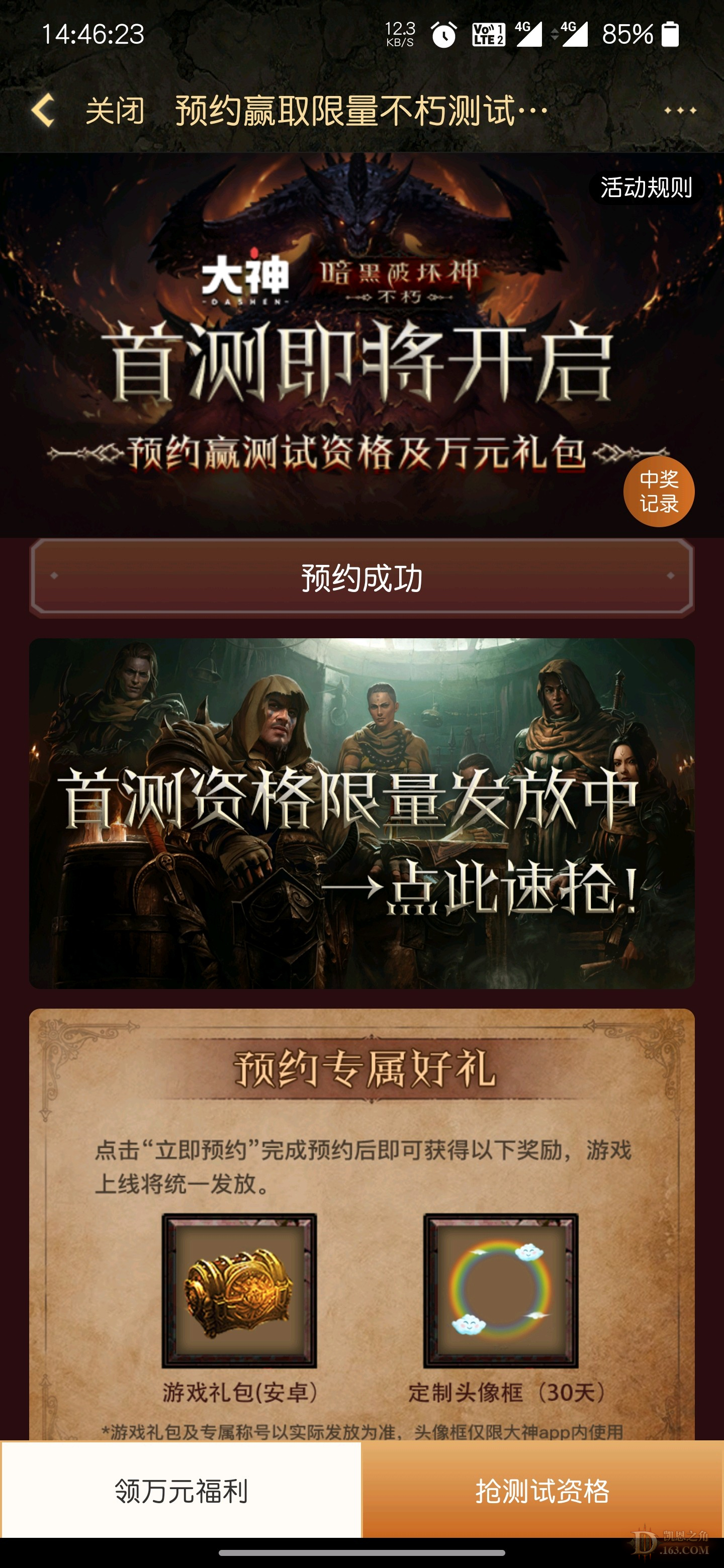724x1568 pixels.
Task: Tap 关闭 to close the page
Action: [x=115, y=111]
